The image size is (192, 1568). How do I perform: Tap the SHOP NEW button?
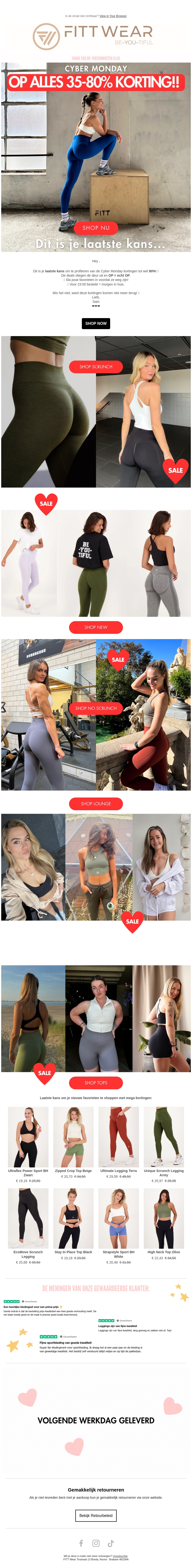click(96, 627)
